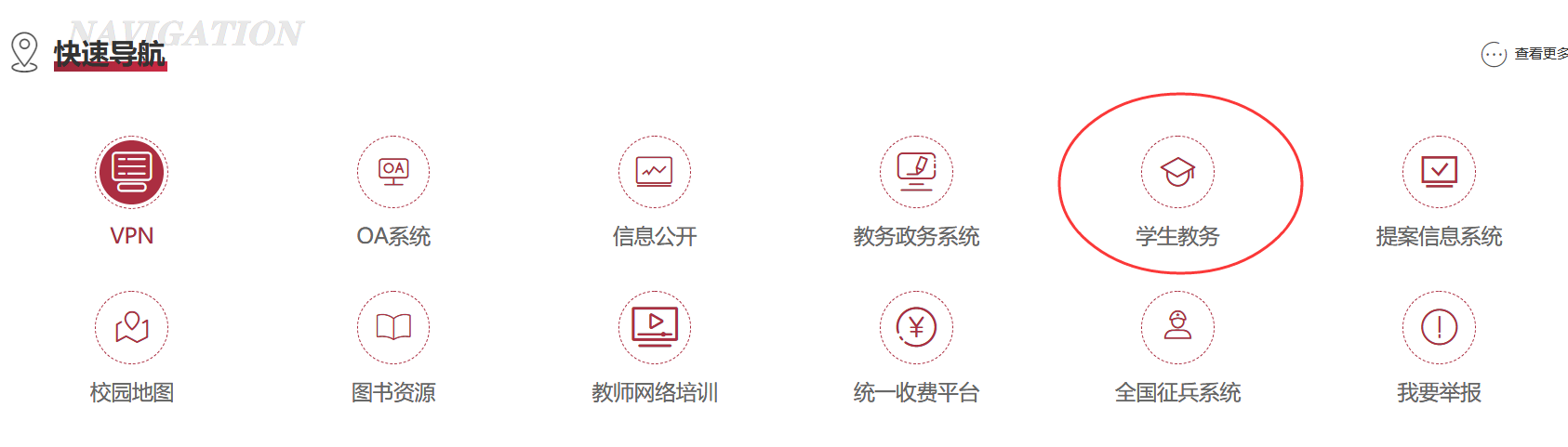Tap 我要举报
The height and width of the screenshot is (447, 1568).
(1439, 328)
